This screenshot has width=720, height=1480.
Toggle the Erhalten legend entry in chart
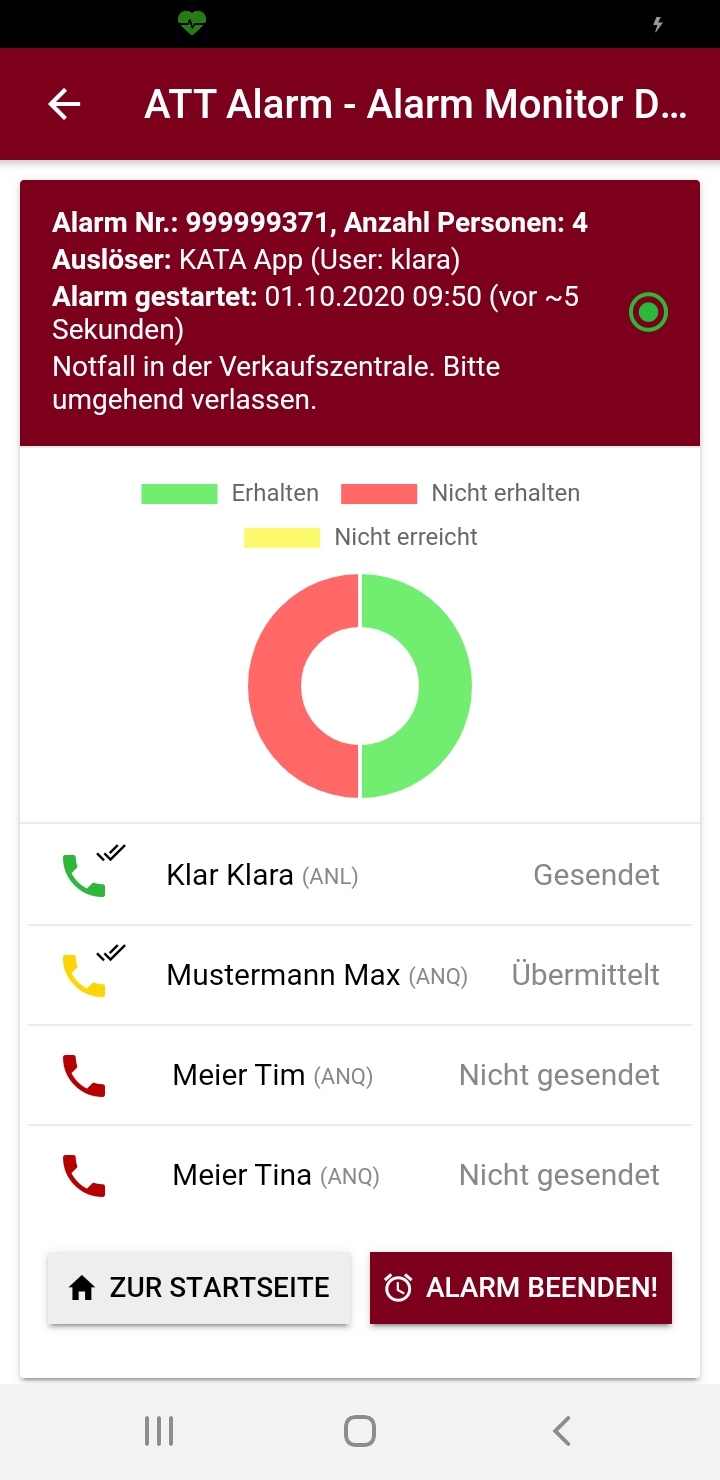(x=230, y=493)
